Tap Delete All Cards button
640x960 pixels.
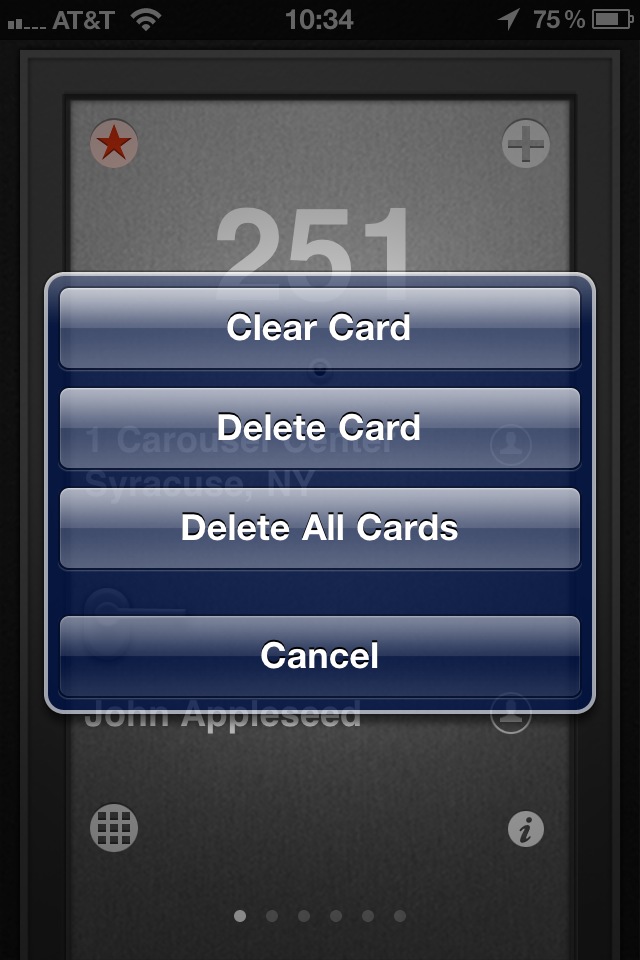319,528
